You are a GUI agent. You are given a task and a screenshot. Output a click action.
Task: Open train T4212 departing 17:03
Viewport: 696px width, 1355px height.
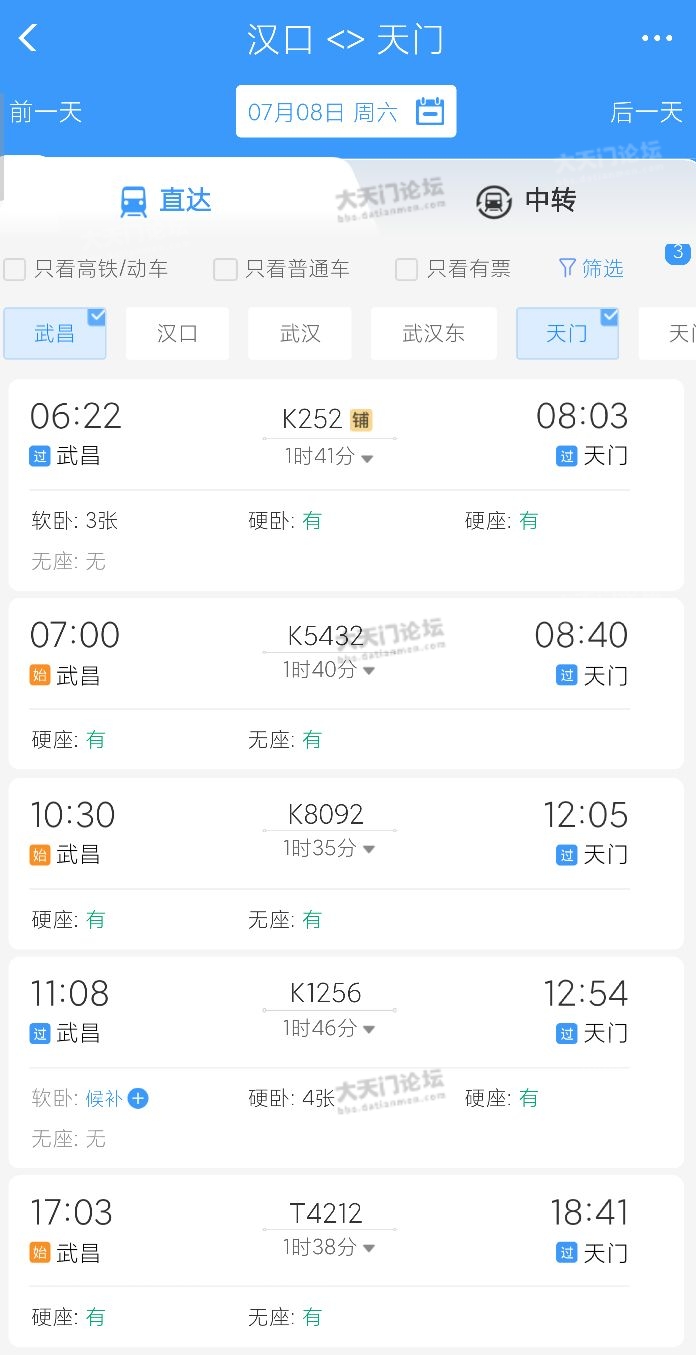(x=347, y=1261)
